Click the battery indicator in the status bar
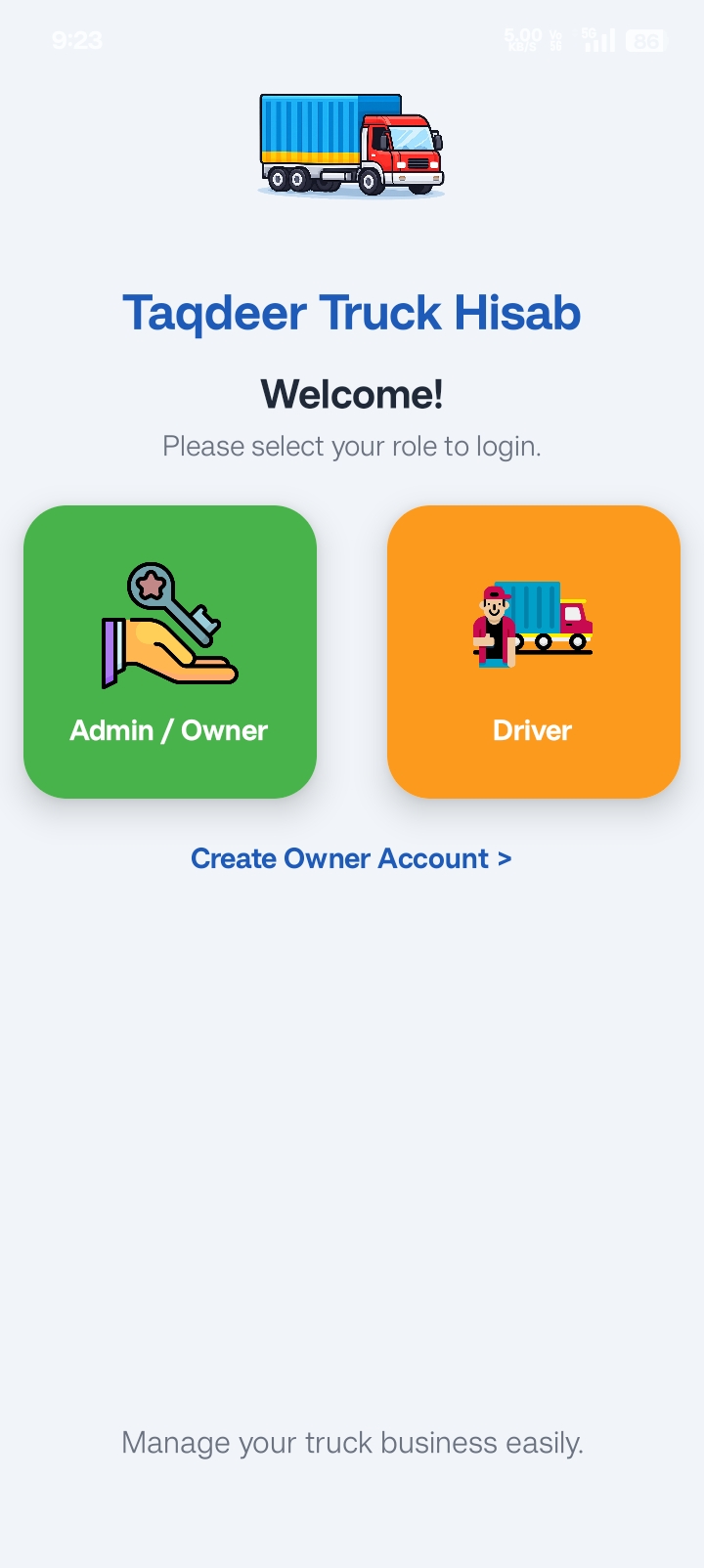704x1568 pixels. click(x=646, y=40)
